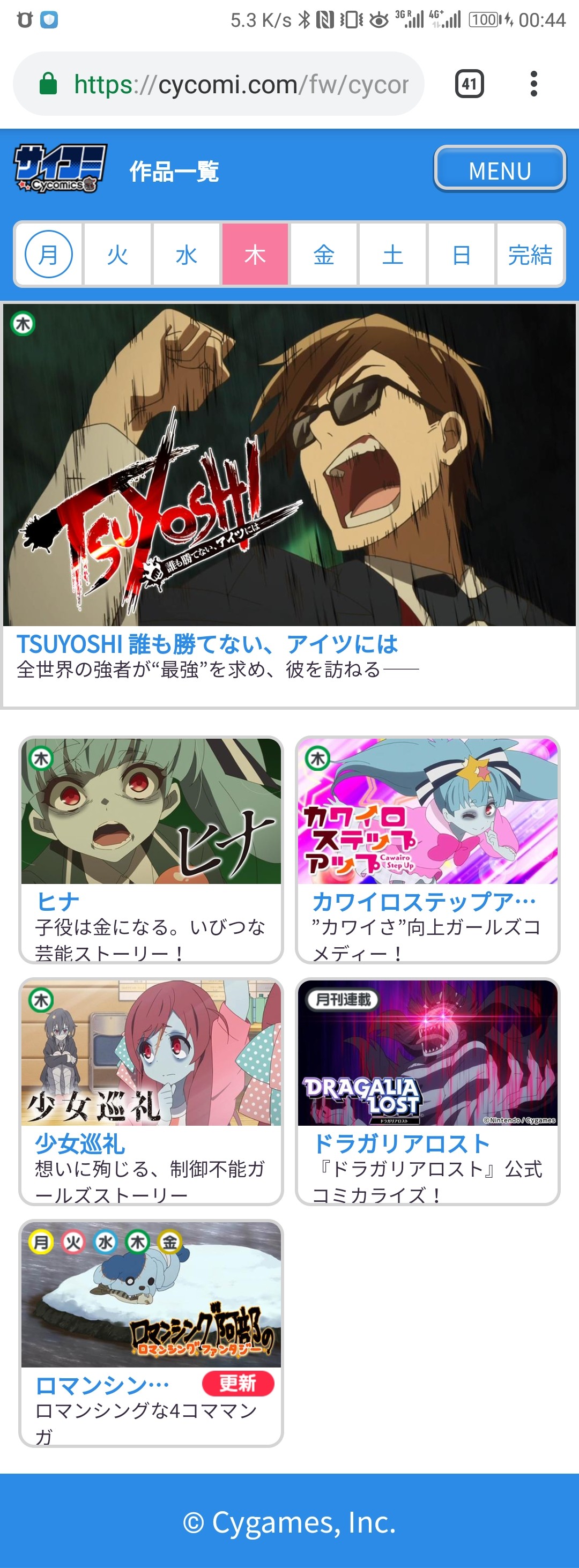Switch to the 土 (Saturday) tab
Screen dimensions: 579x1568
[392, 255]
